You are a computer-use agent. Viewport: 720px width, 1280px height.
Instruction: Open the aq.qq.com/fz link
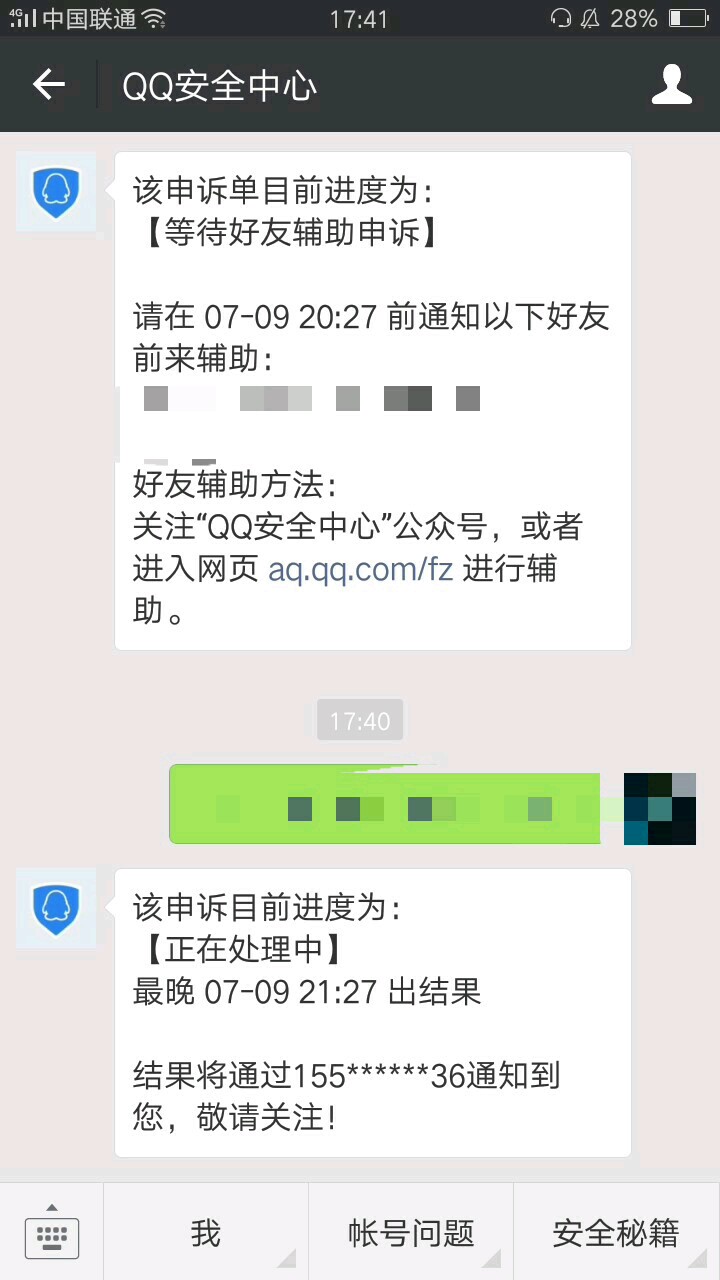coord(360,570)
